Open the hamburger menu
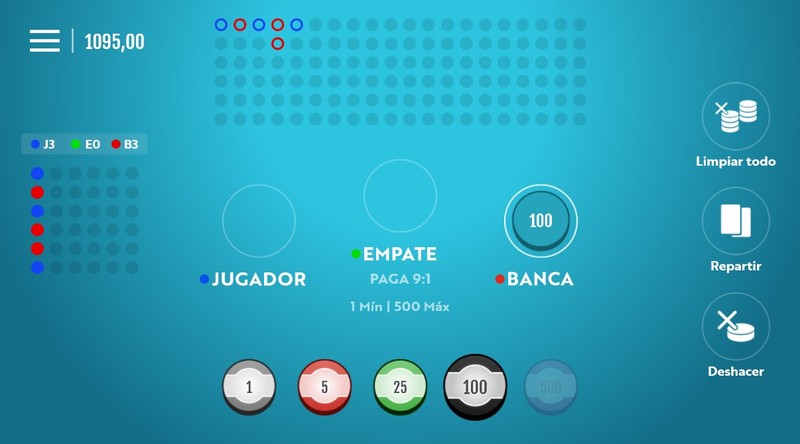Screen dimensions: 800x444 pos(44,41)
